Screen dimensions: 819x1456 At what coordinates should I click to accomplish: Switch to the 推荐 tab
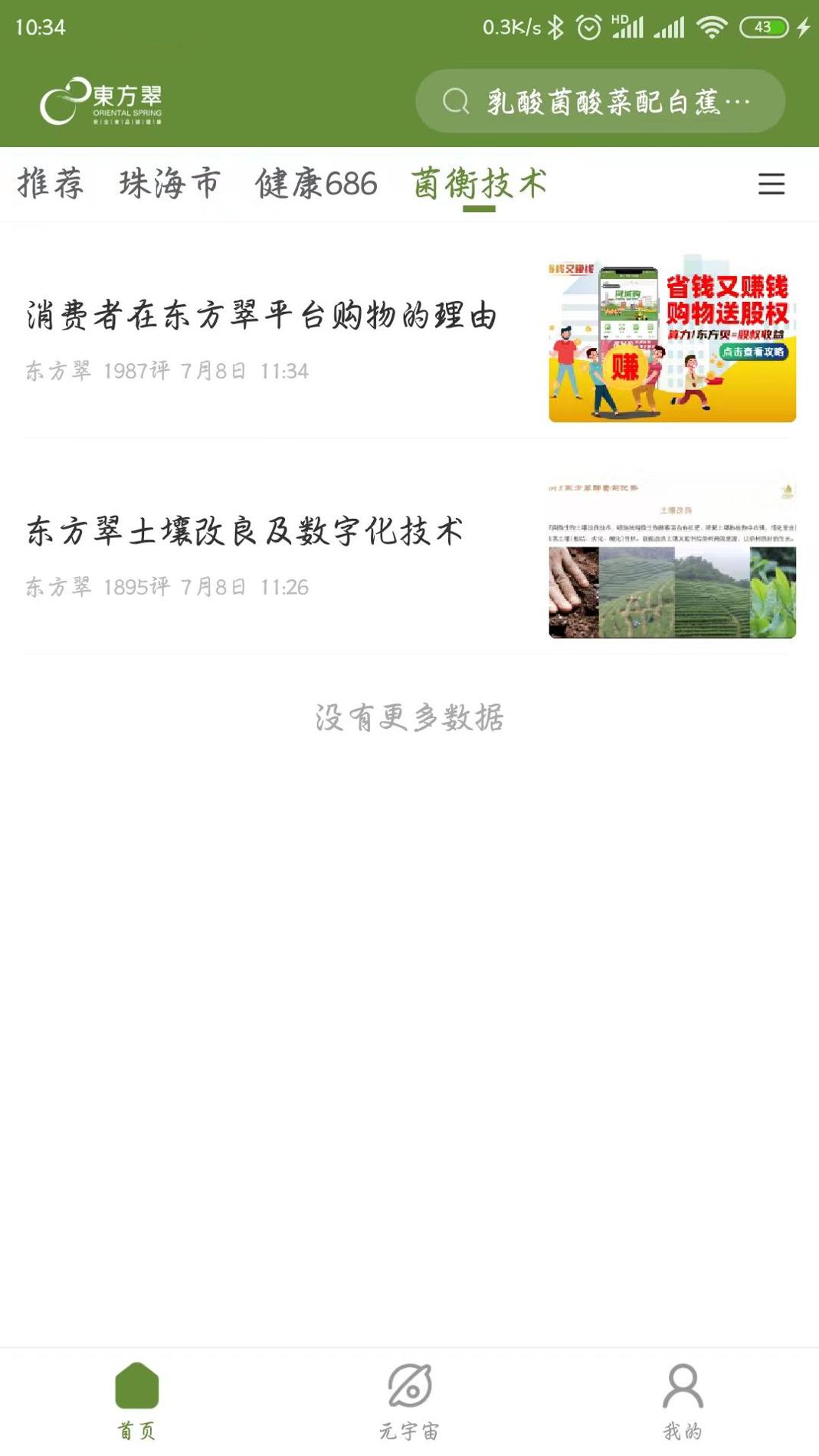click(x=51, y=183)
